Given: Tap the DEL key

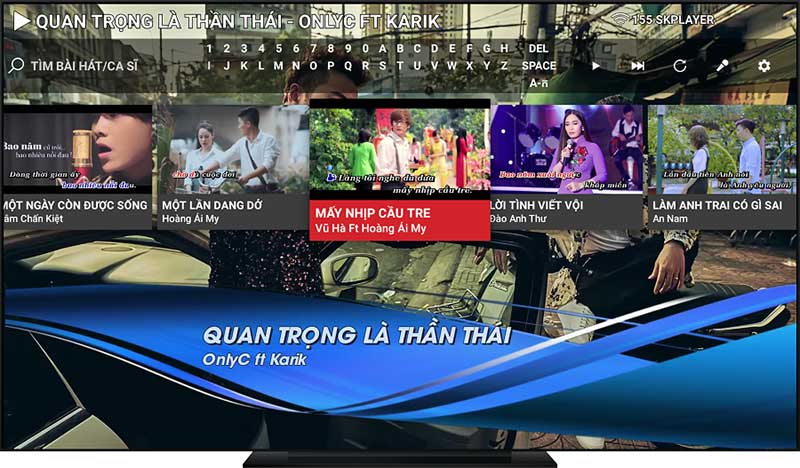Looking at the screenshot, I should tap(538, 48).
